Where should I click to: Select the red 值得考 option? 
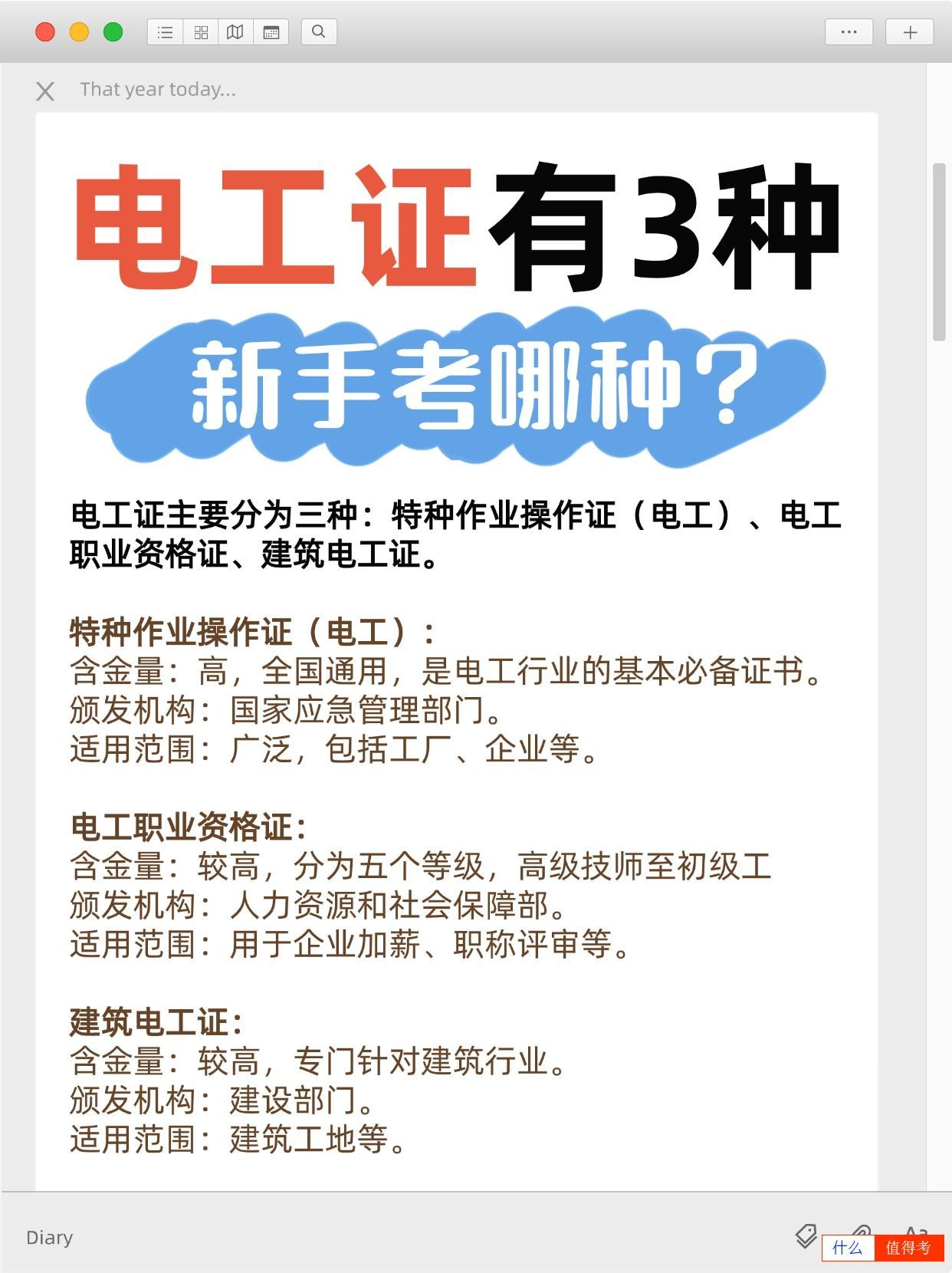(909, 1248)
